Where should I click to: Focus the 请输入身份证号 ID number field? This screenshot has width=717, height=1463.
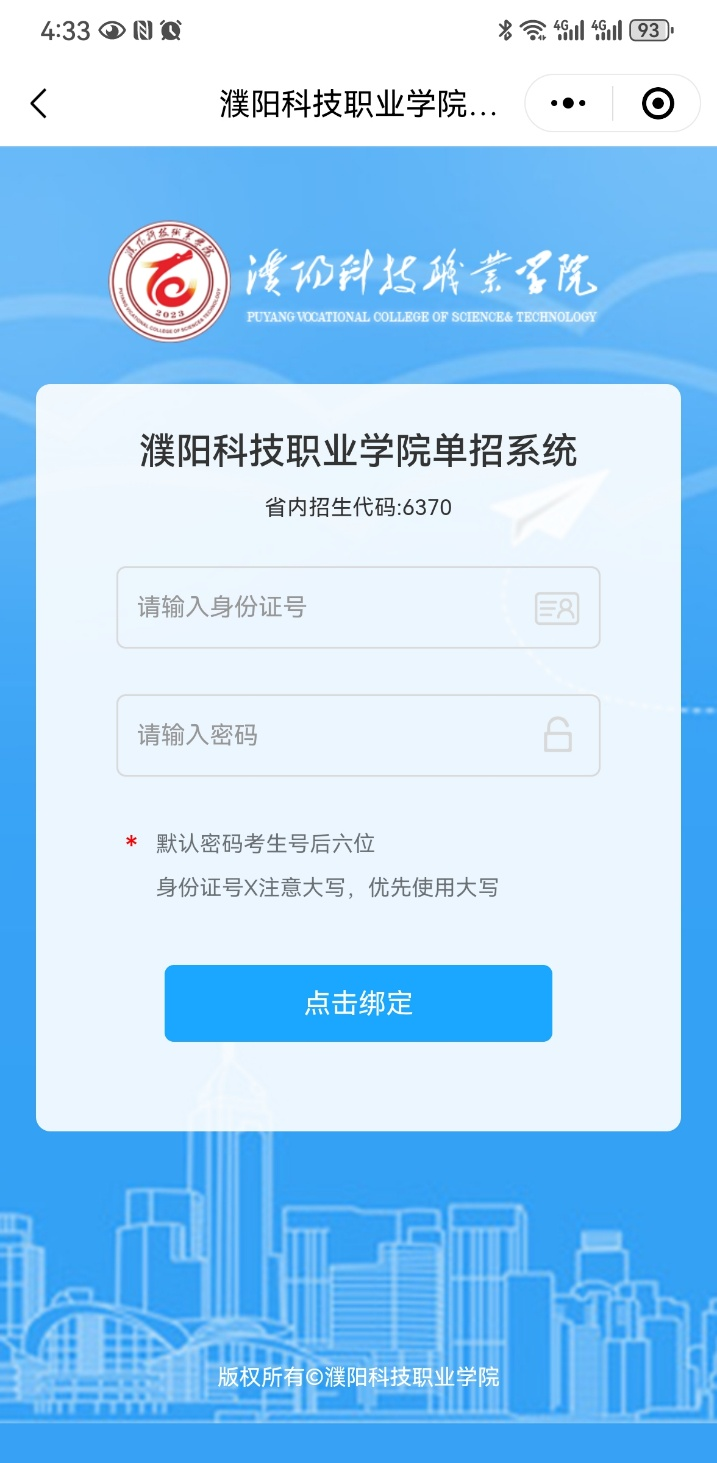point(330,607)
